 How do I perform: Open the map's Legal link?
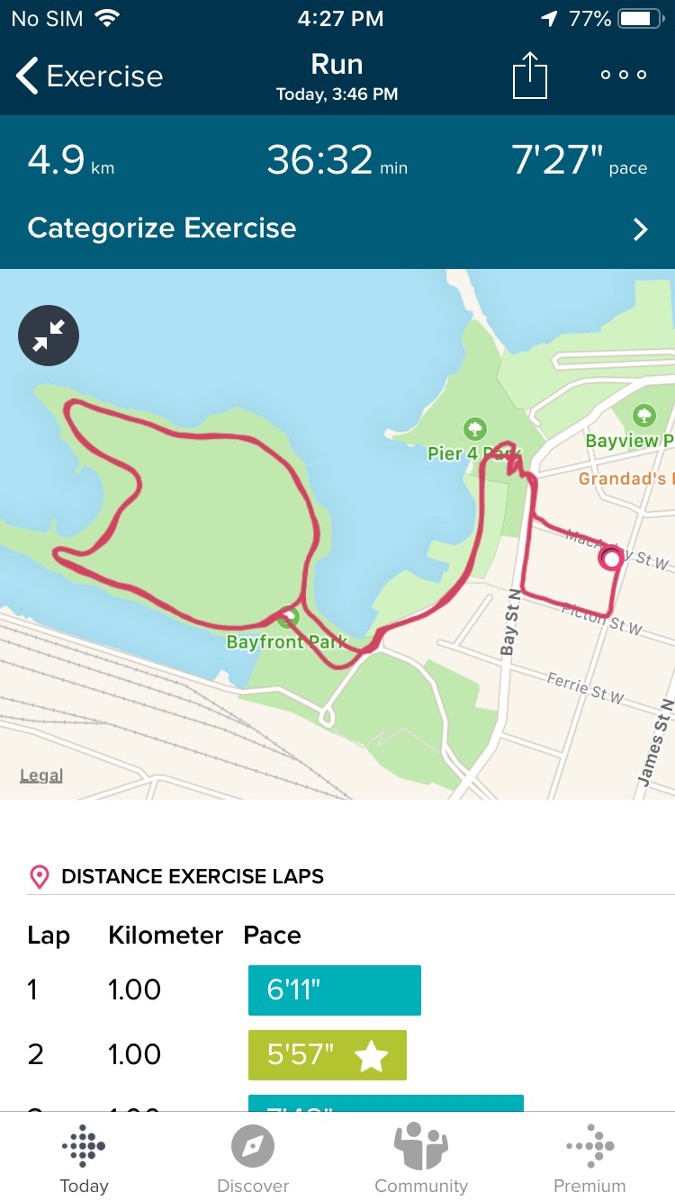(41, 775)
